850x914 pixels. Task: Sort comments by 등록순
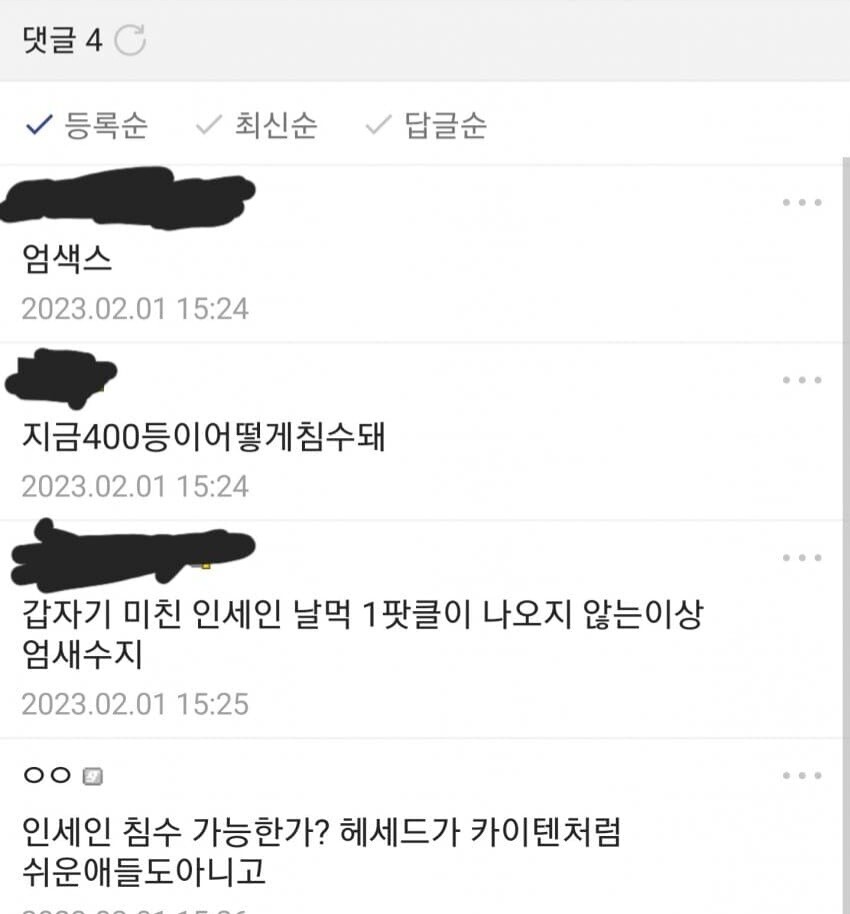[x=88, y=125]
